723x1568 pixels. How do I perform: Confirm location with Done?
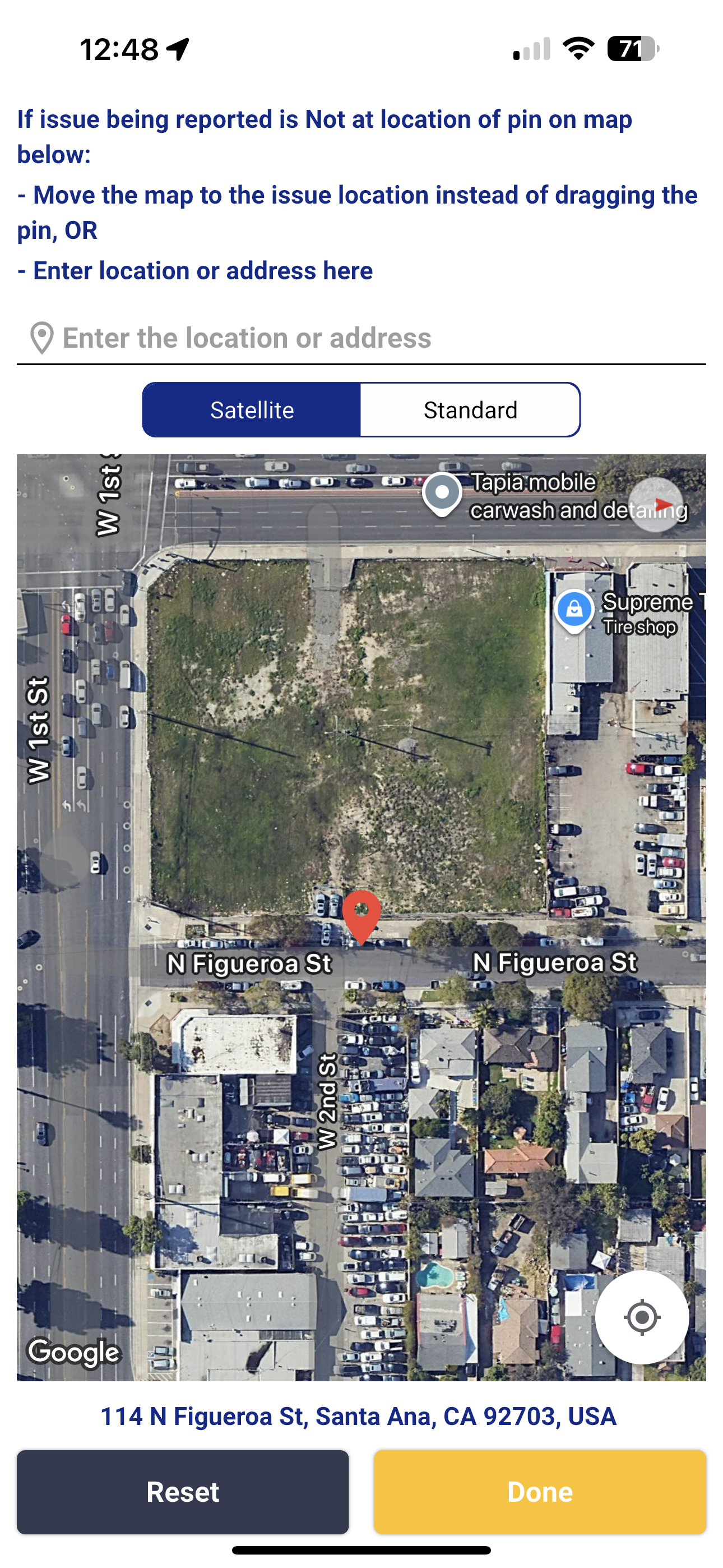(x=540, y=1492)
